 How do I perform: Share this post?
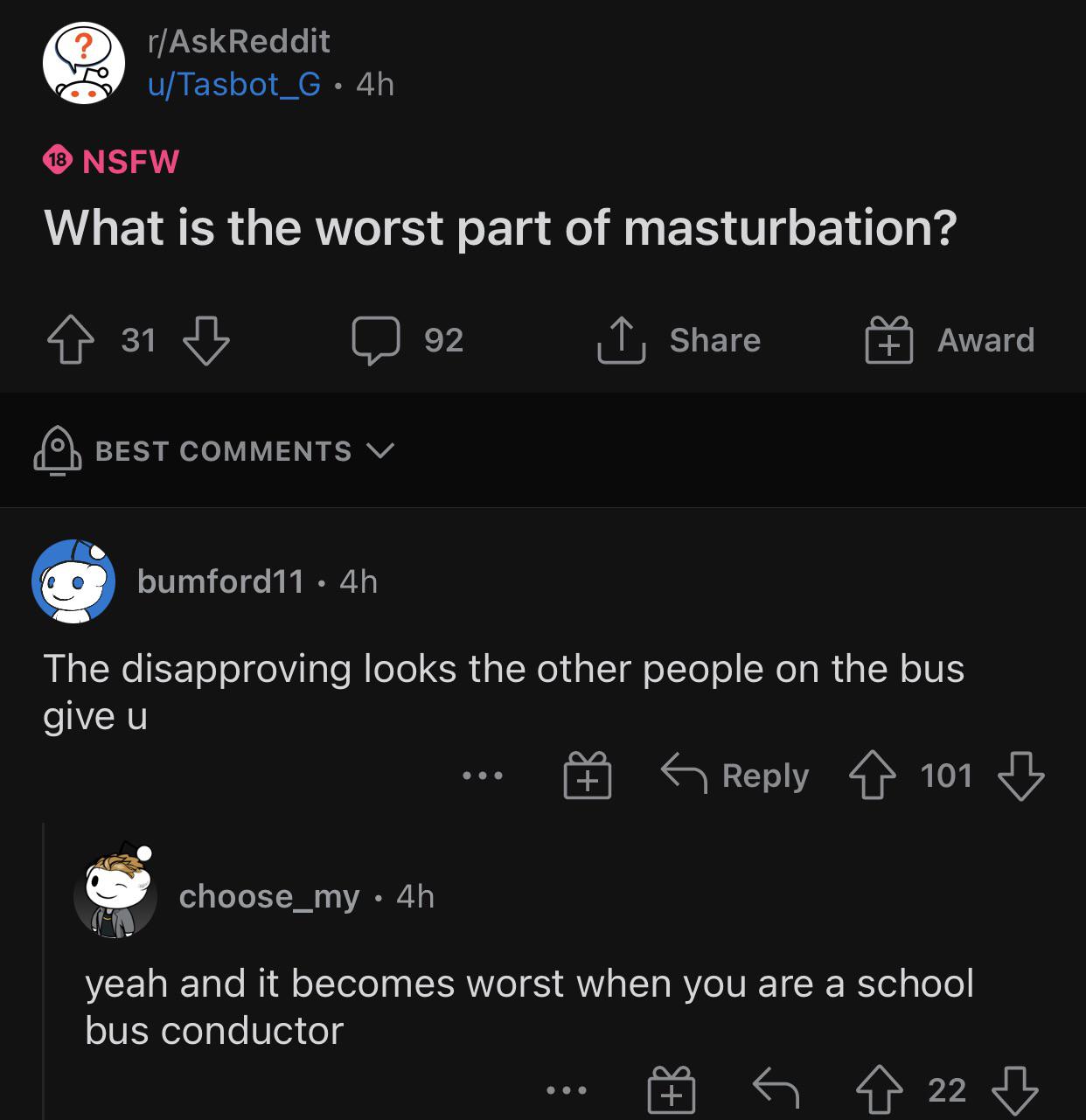click(x=679, y=340)
